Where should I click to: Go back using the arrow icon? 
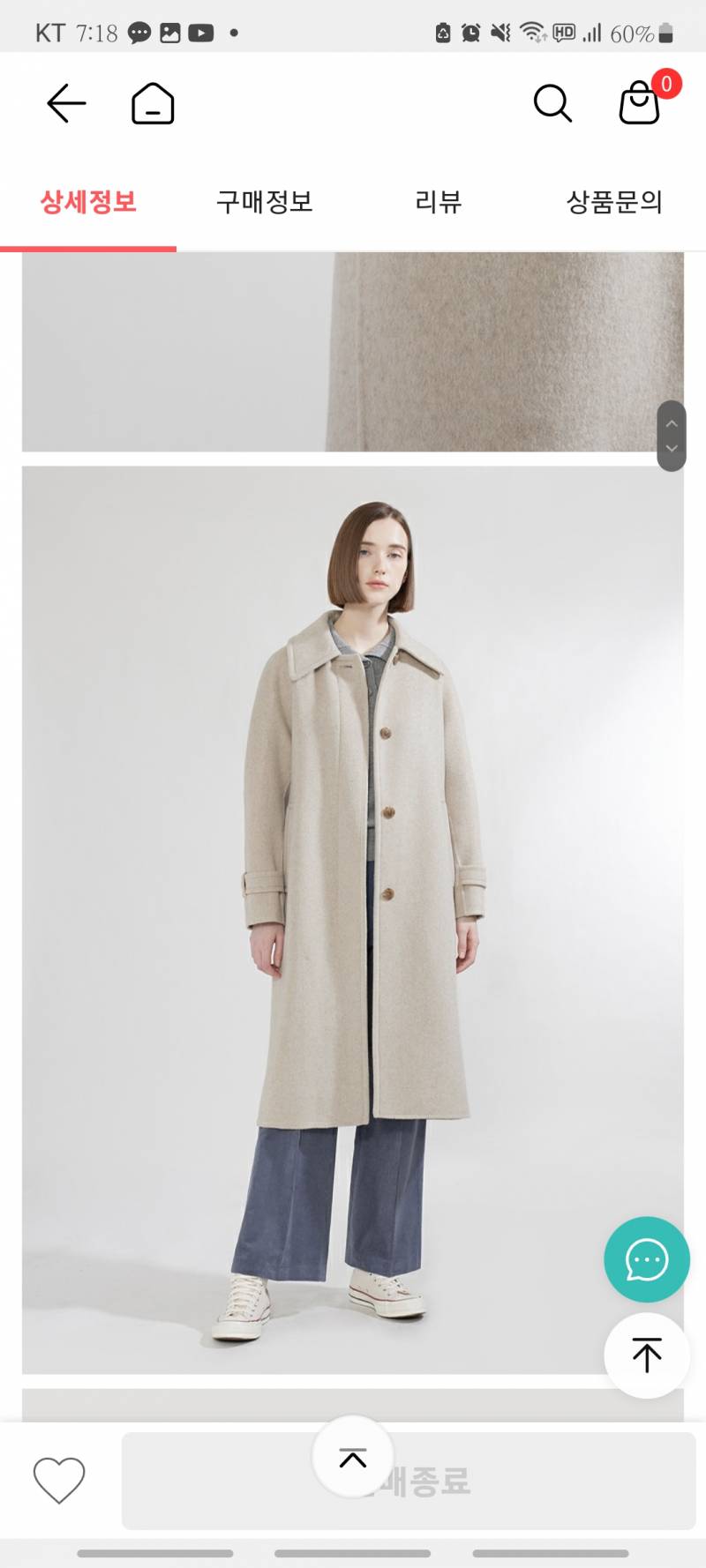click(x=66, y=104)
